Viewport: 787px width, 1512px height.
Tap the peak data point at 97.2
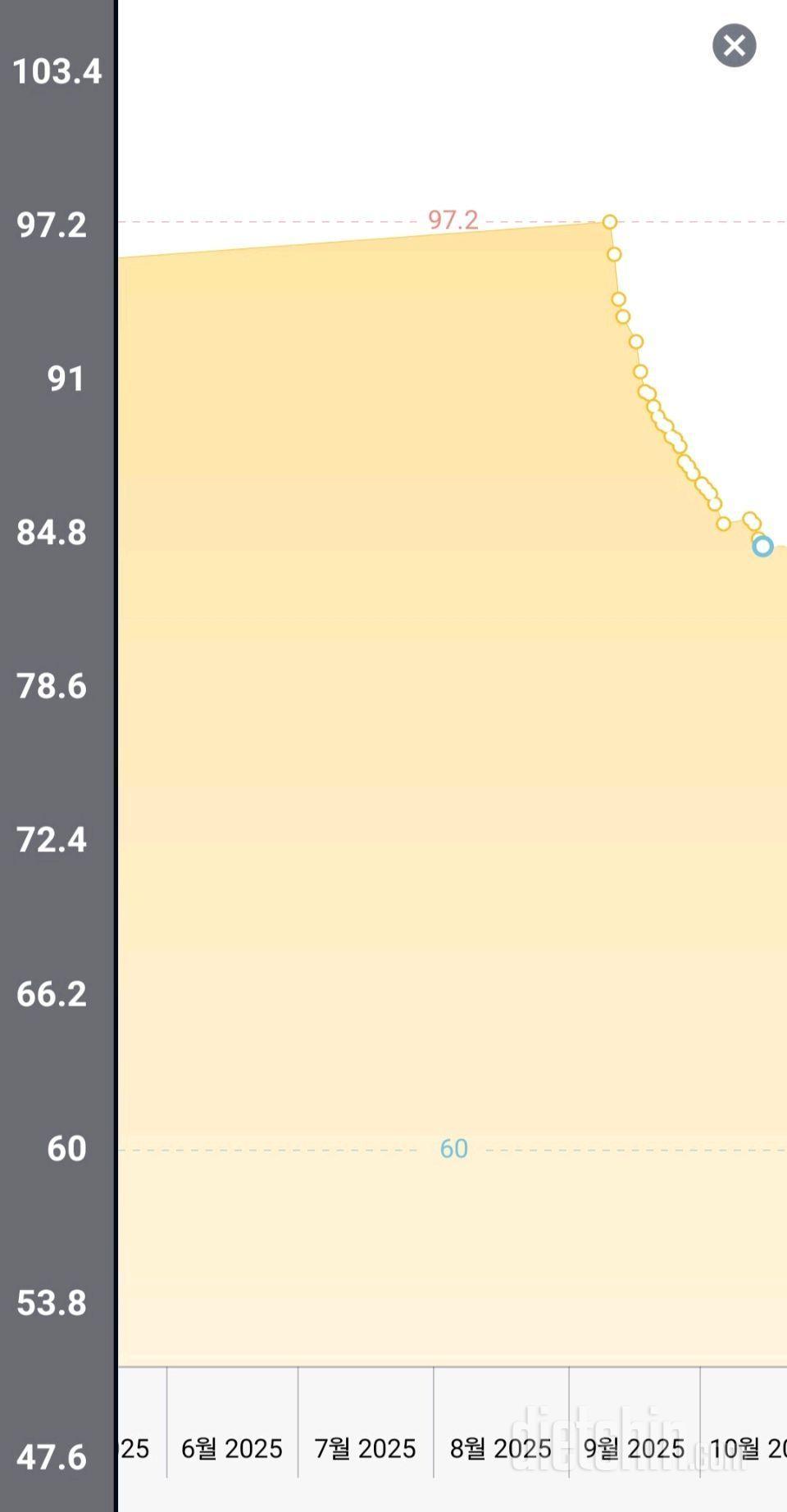pos(610,222)
